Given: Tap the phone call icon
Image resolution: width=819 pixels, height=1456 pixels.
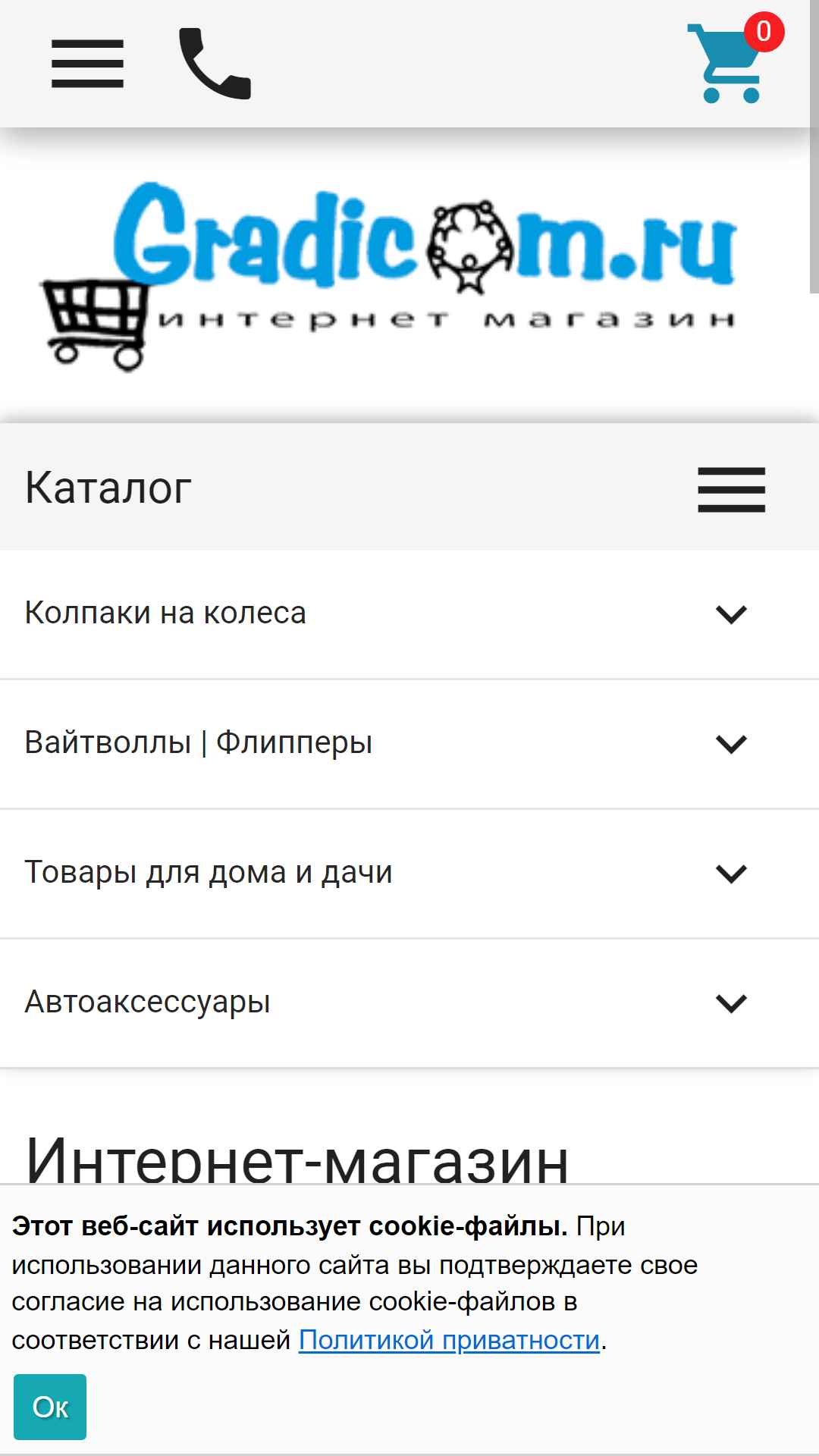Looking at the screenshot, I should [215, 64].
